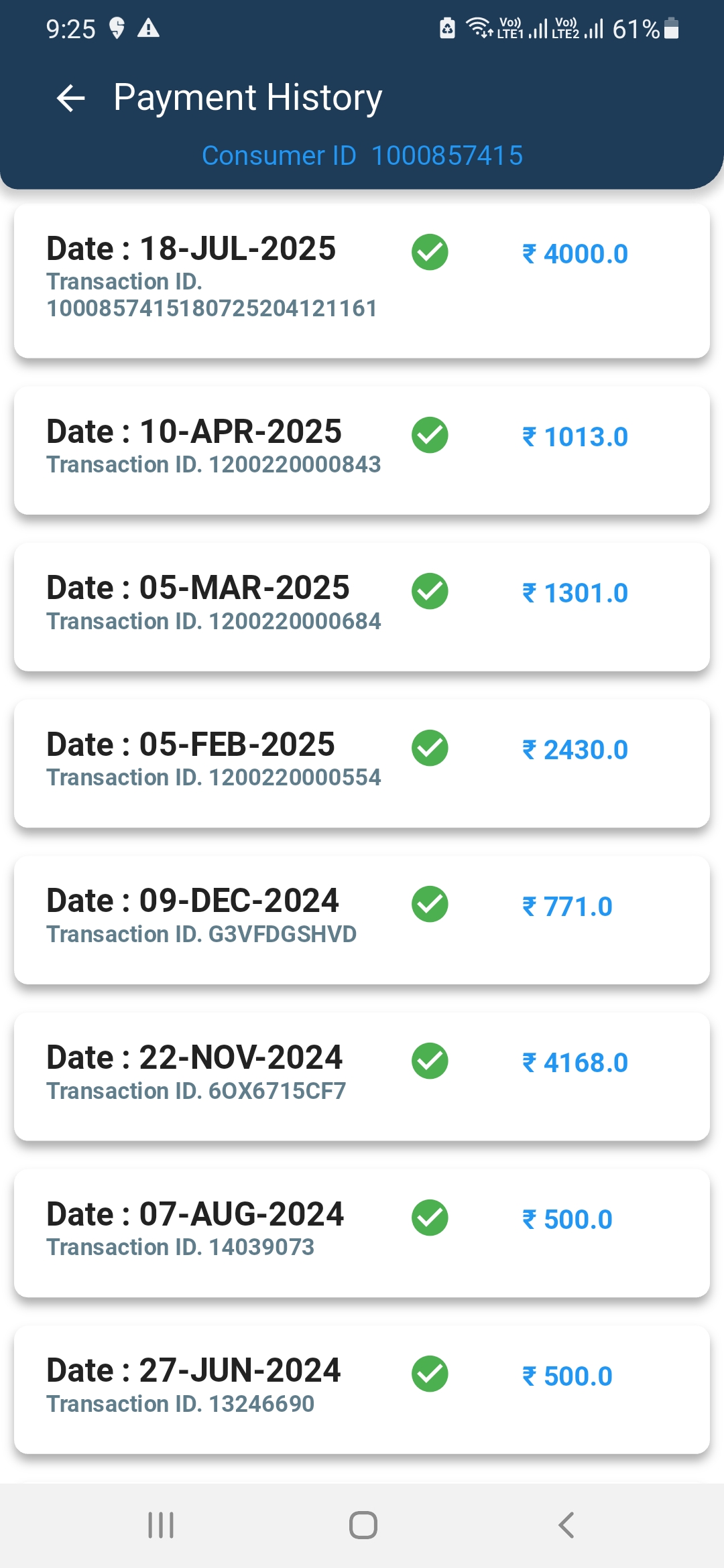Viewport: 724px width, 1568px height.
Task: Tap the system home button
Action: tap(363, 1525)
